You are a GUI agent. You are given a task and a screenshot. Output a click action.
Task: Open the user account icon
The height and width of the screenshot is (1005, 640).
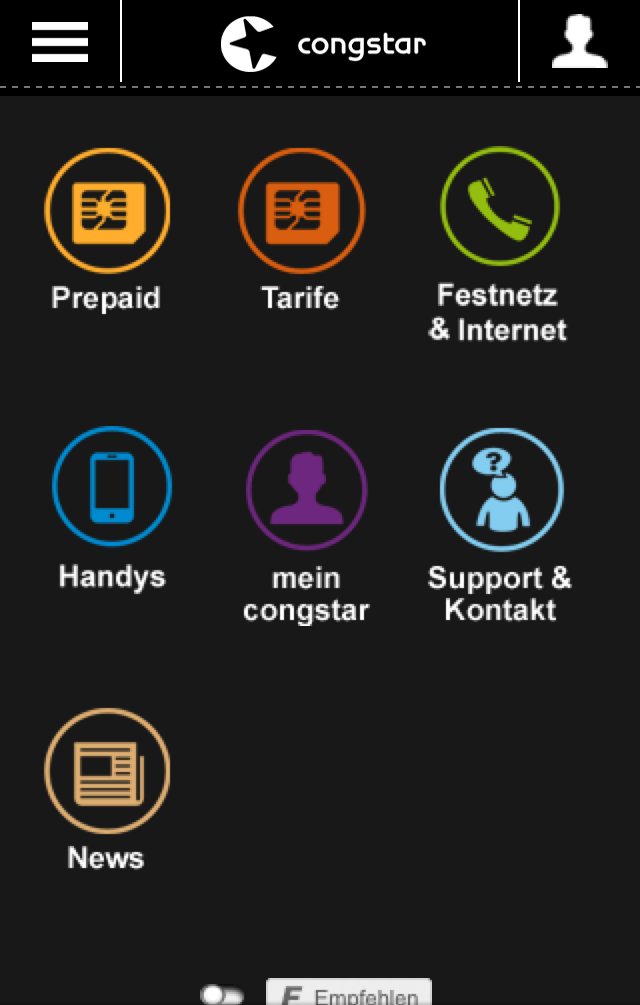tap(579, 42)
